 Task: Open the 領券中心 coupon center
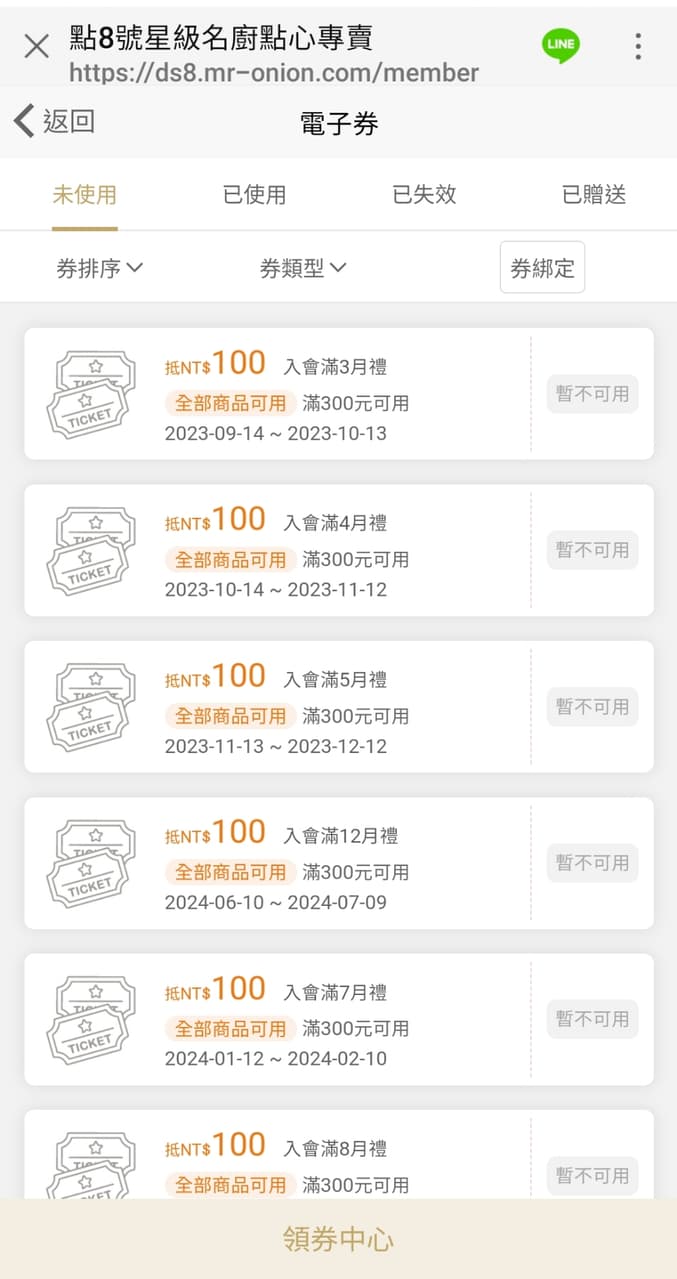click(x=338, y=1240)
